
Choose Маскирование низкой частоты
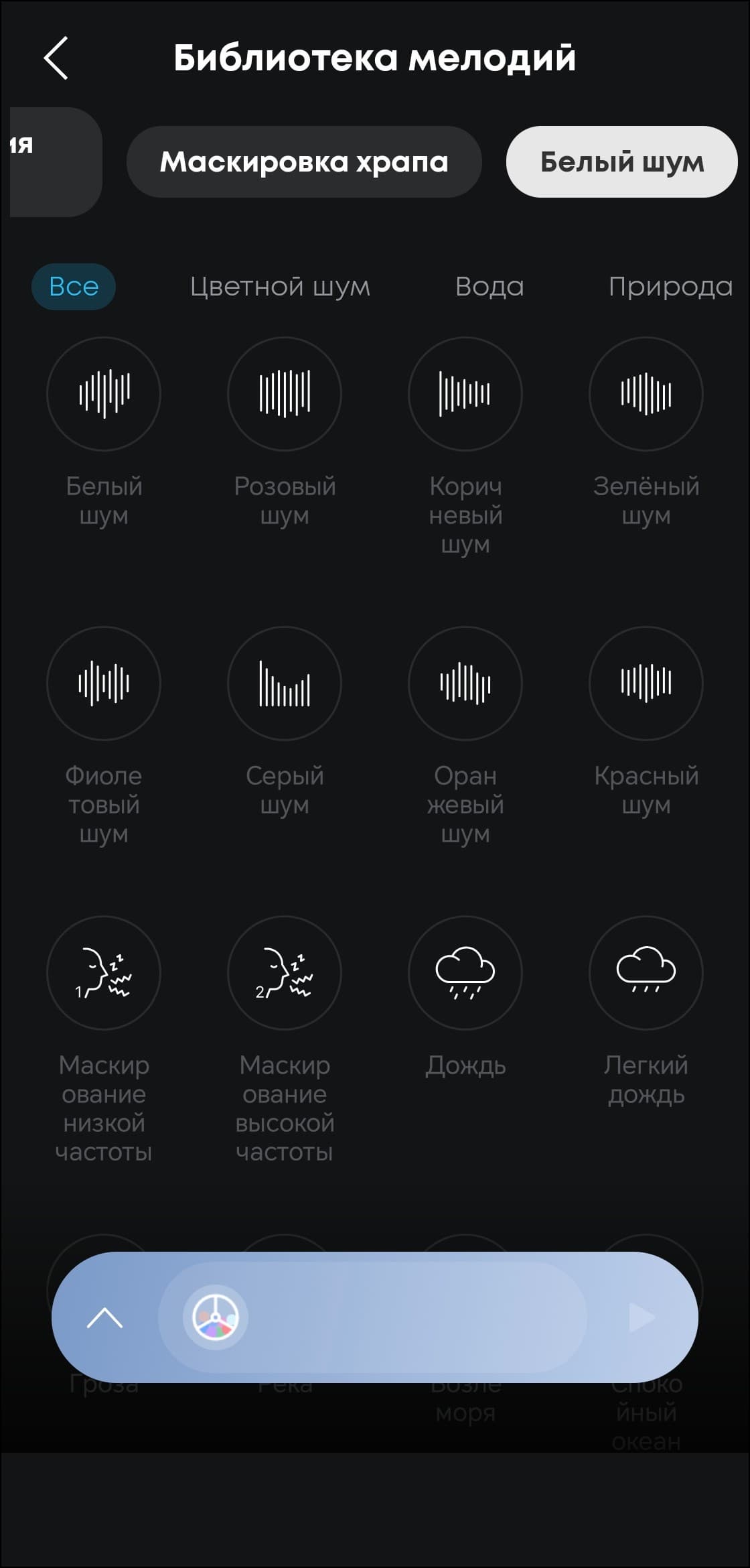click(x=104, y=973)
